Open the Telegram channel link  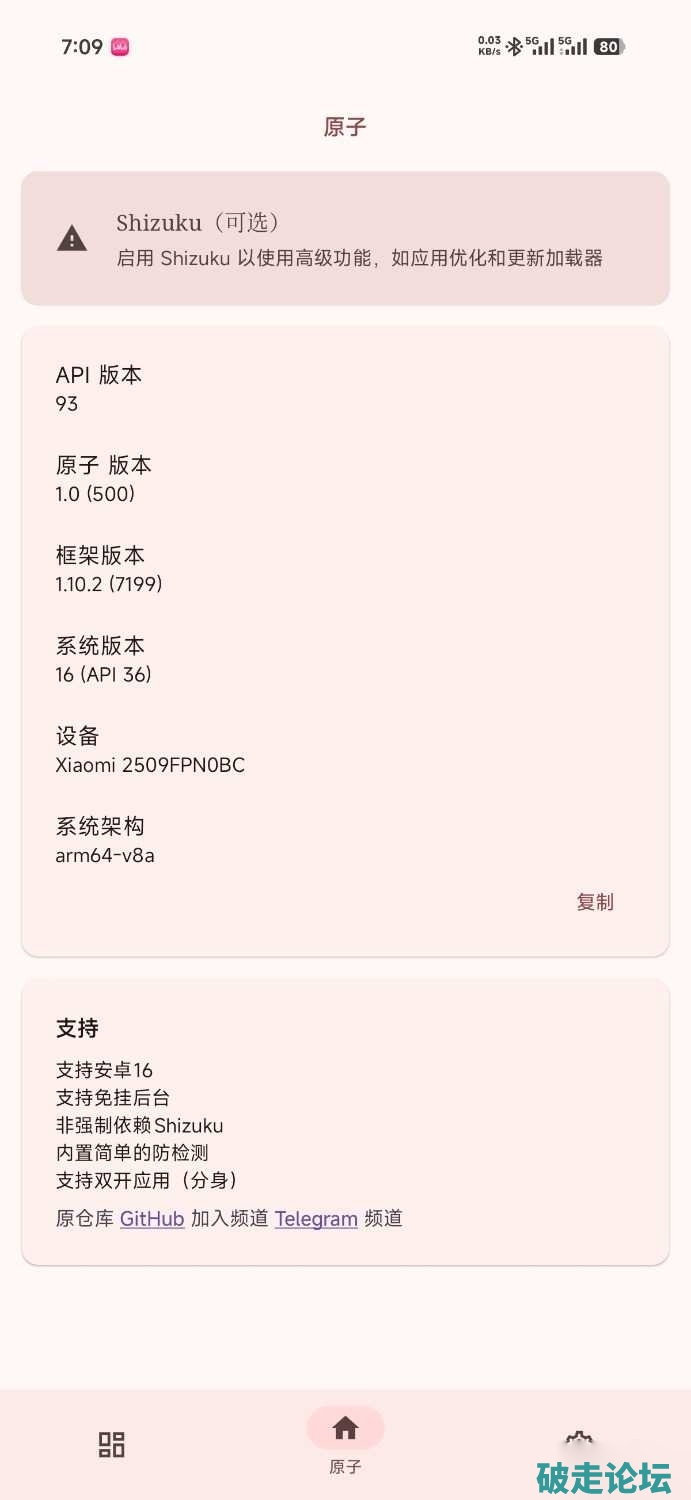(316, 1219)
